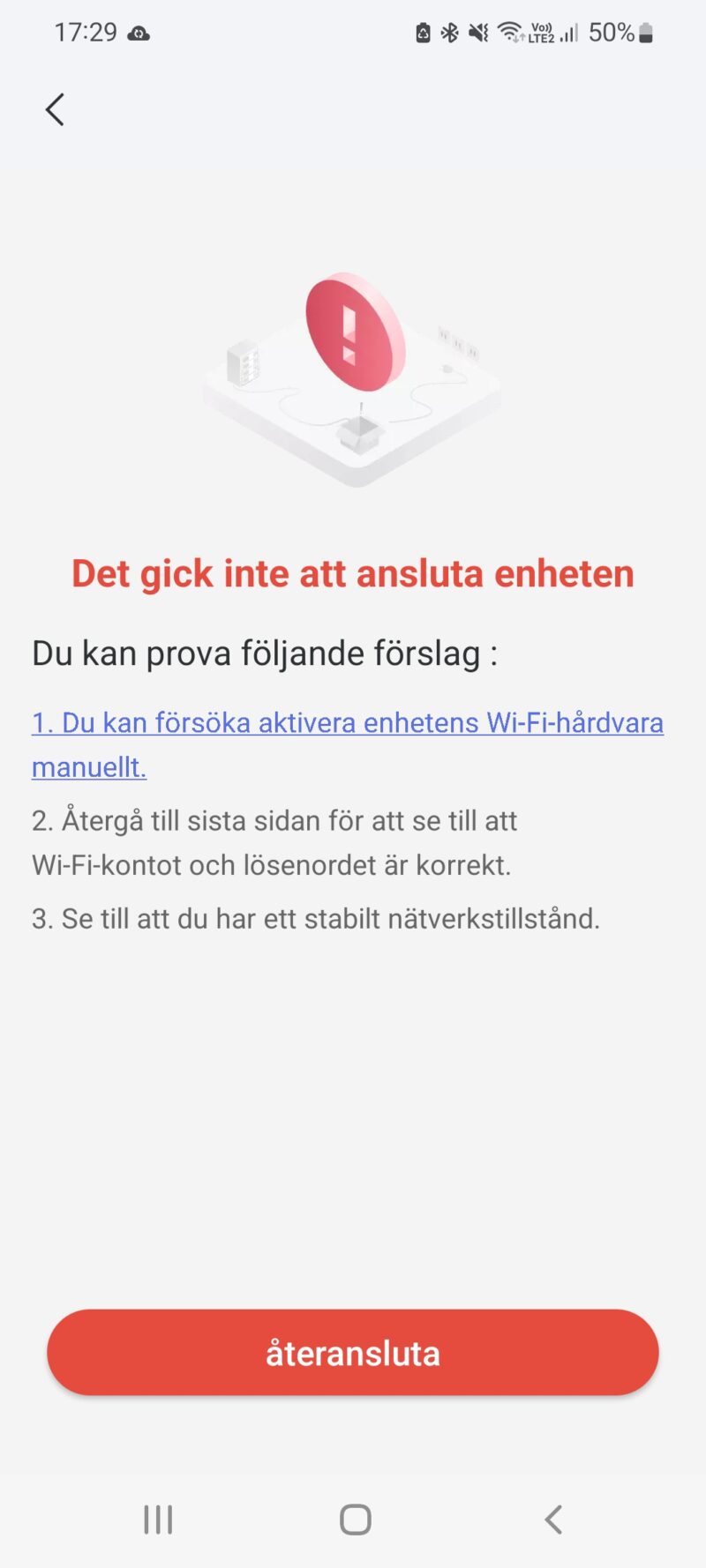706x1568 pixels.
Task: Go to the home screen
Action: [x=355, y=1519]
